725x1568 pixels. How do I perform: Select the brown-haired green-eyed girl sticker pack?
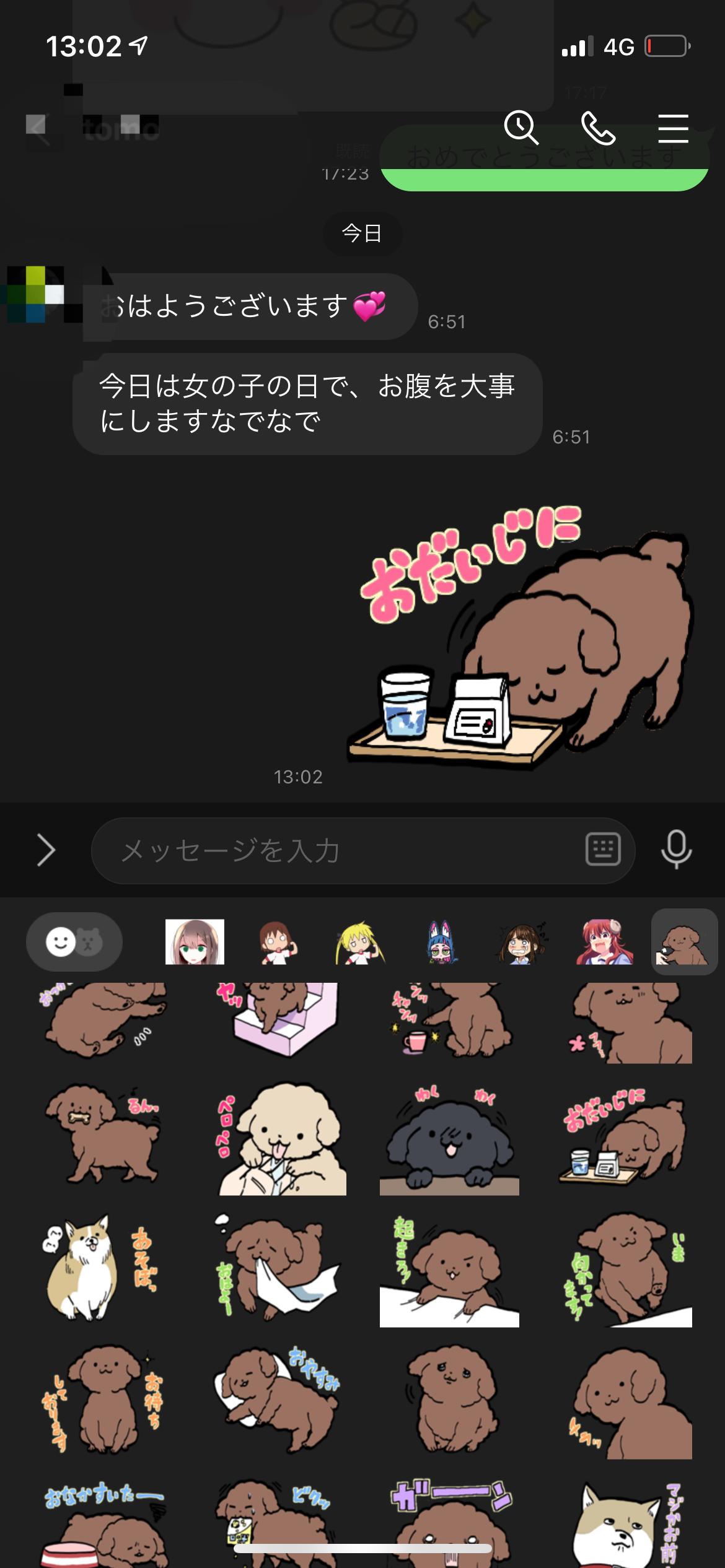[195, 942]
